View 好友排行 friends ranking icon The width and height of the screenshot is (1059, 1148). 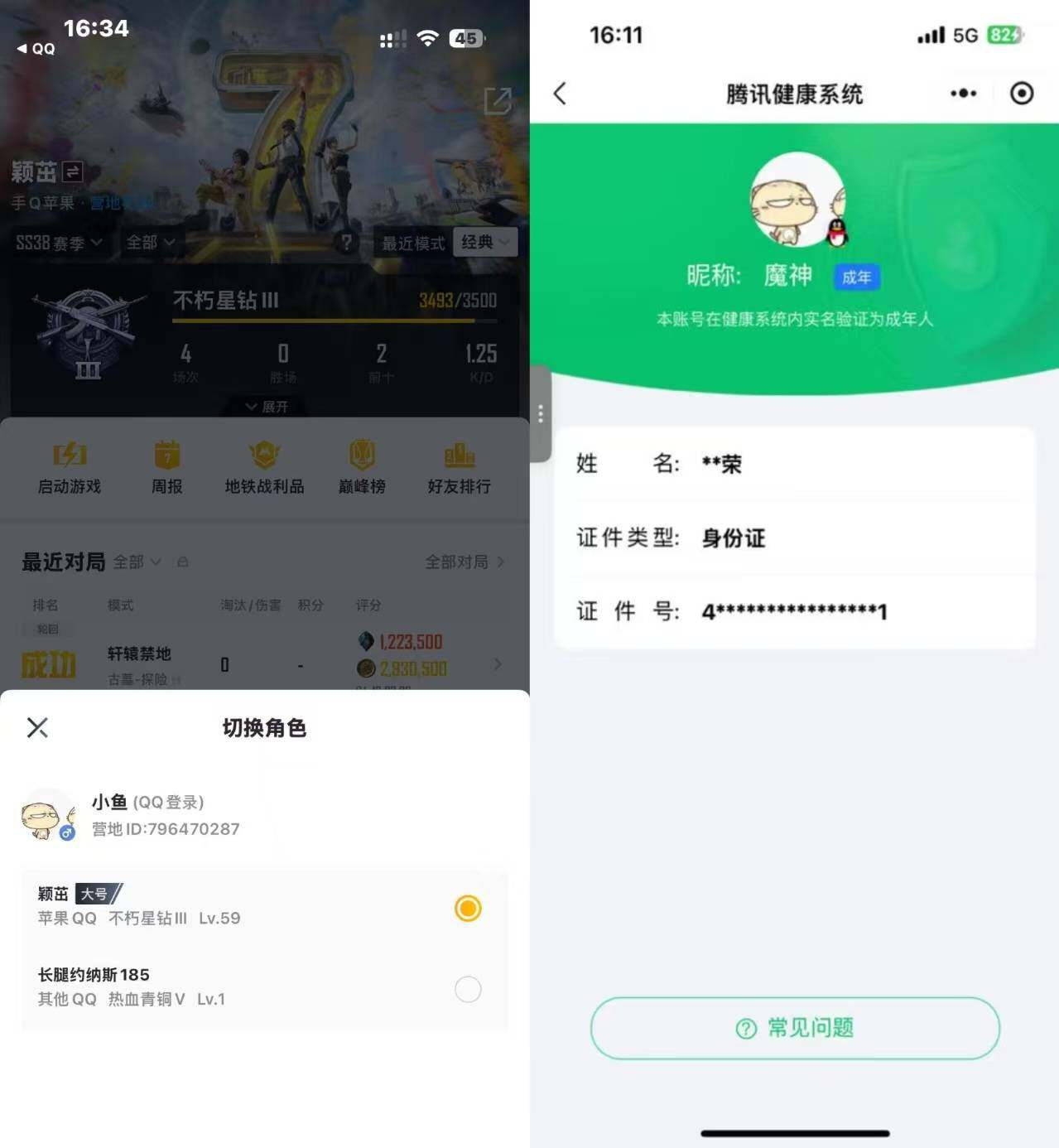click(x=459, y=466)
